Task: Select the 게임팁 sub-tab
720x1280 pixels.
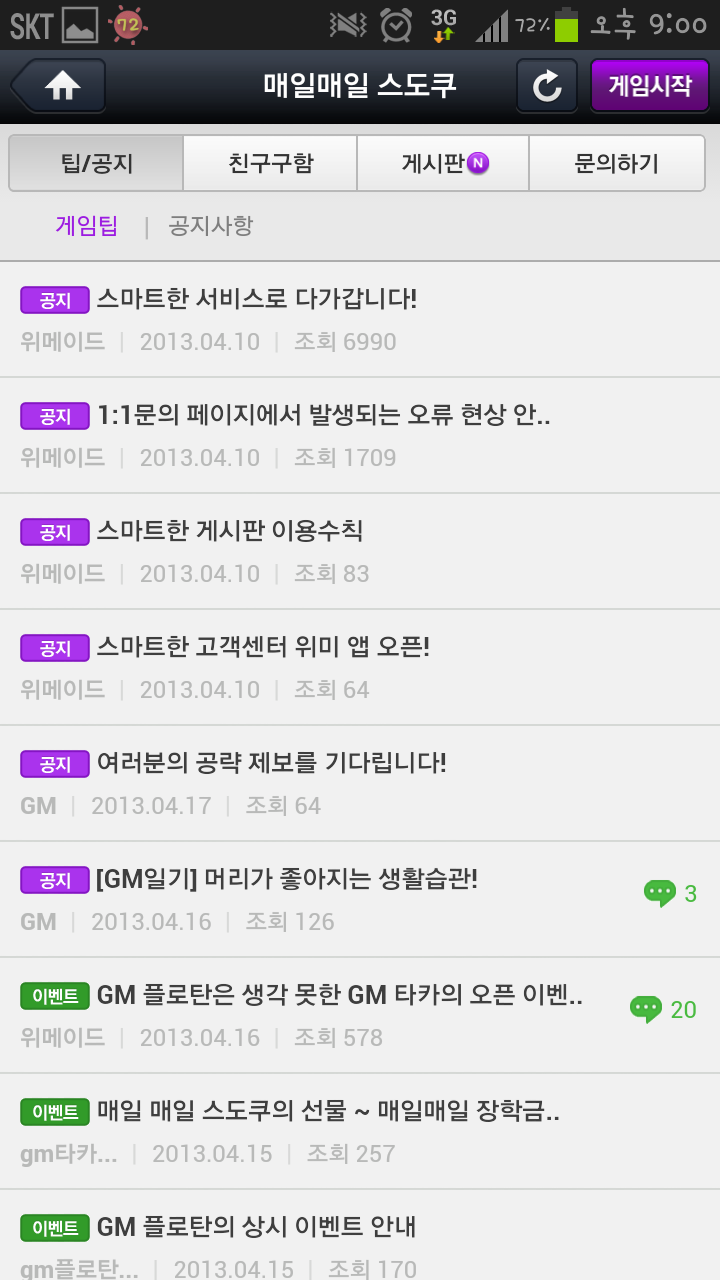Action: click(x=86, y=226)
